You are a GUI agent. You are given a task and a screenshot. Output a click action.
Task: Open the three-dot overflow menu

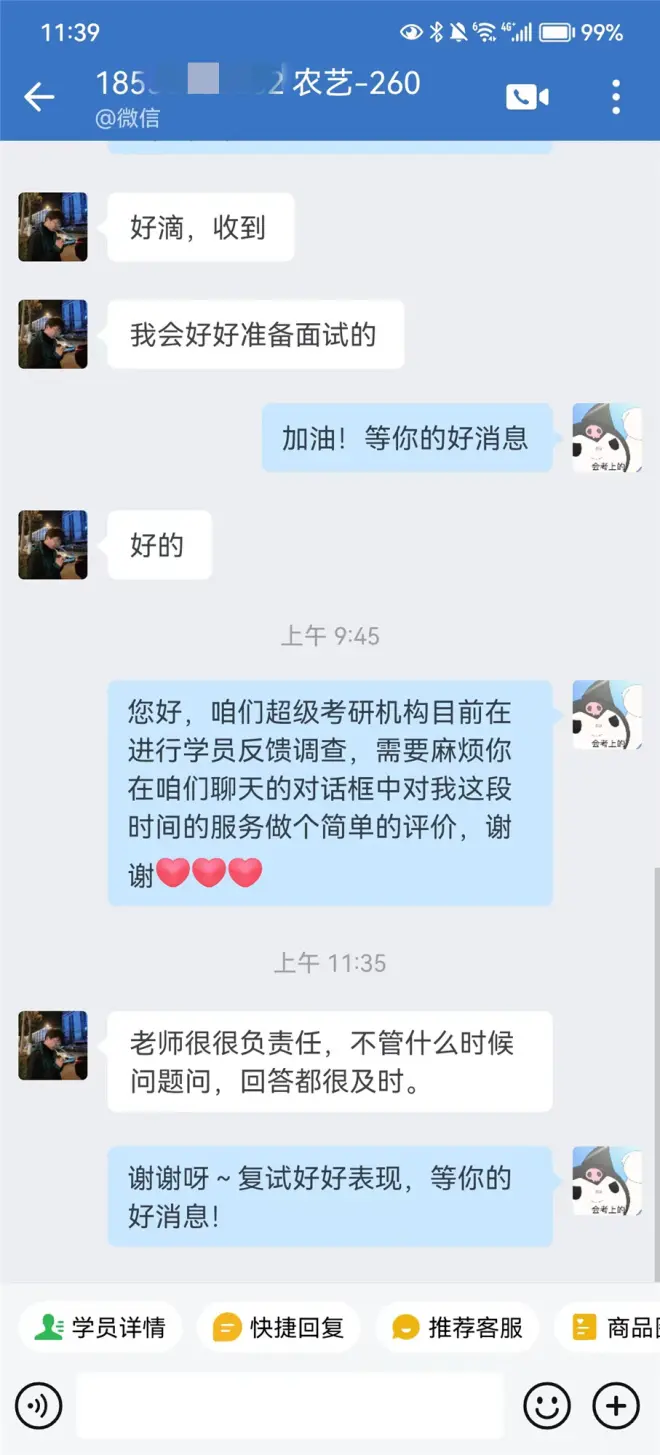click(616, 97)
